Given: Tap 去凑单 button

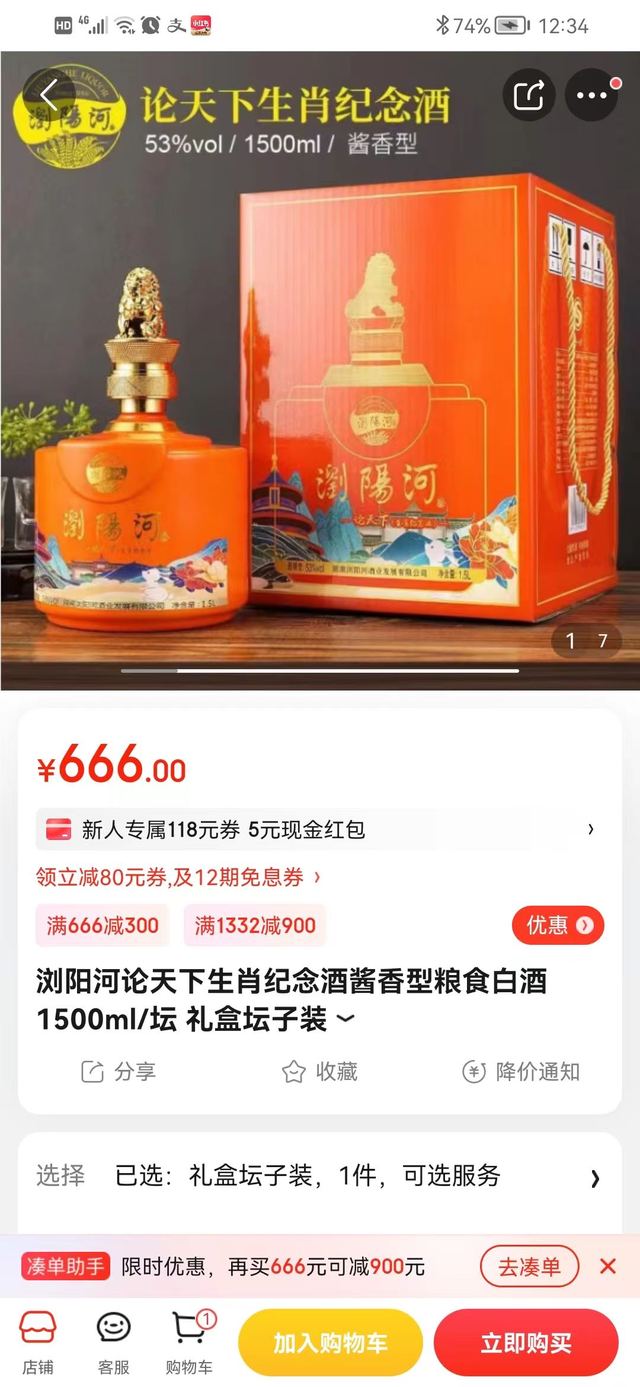Looking at the screenshot, I should [x=529, y=1267].
